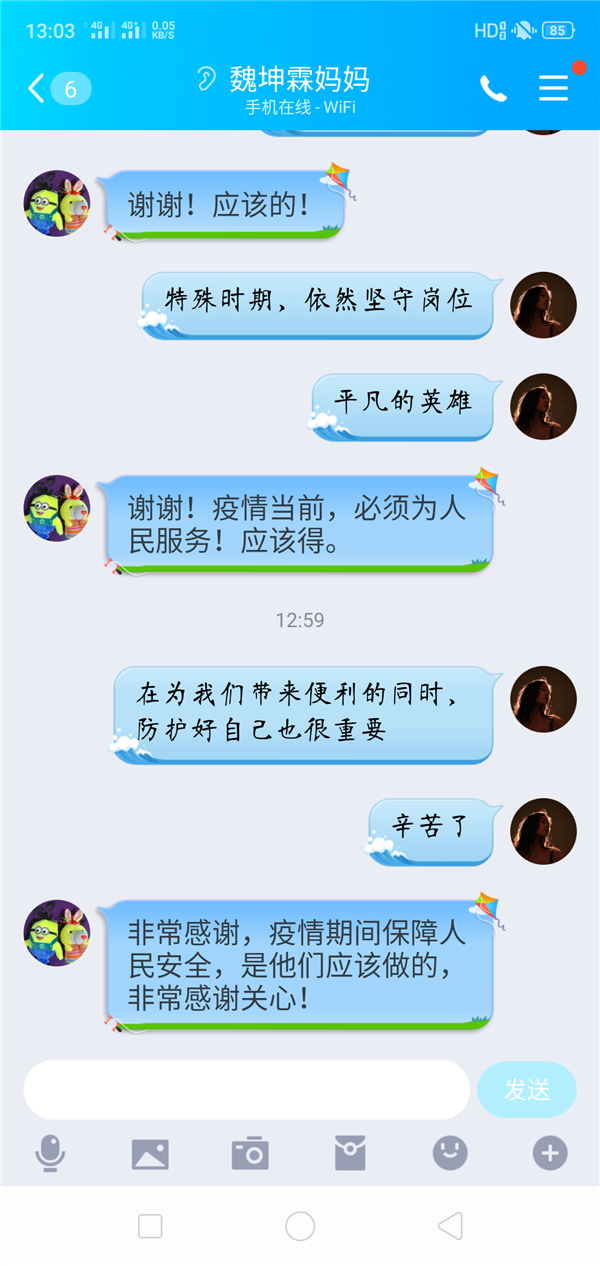The image size is (600, 1266).
Task: Expand more options with the plus icon
Action: pos(549,1154)
